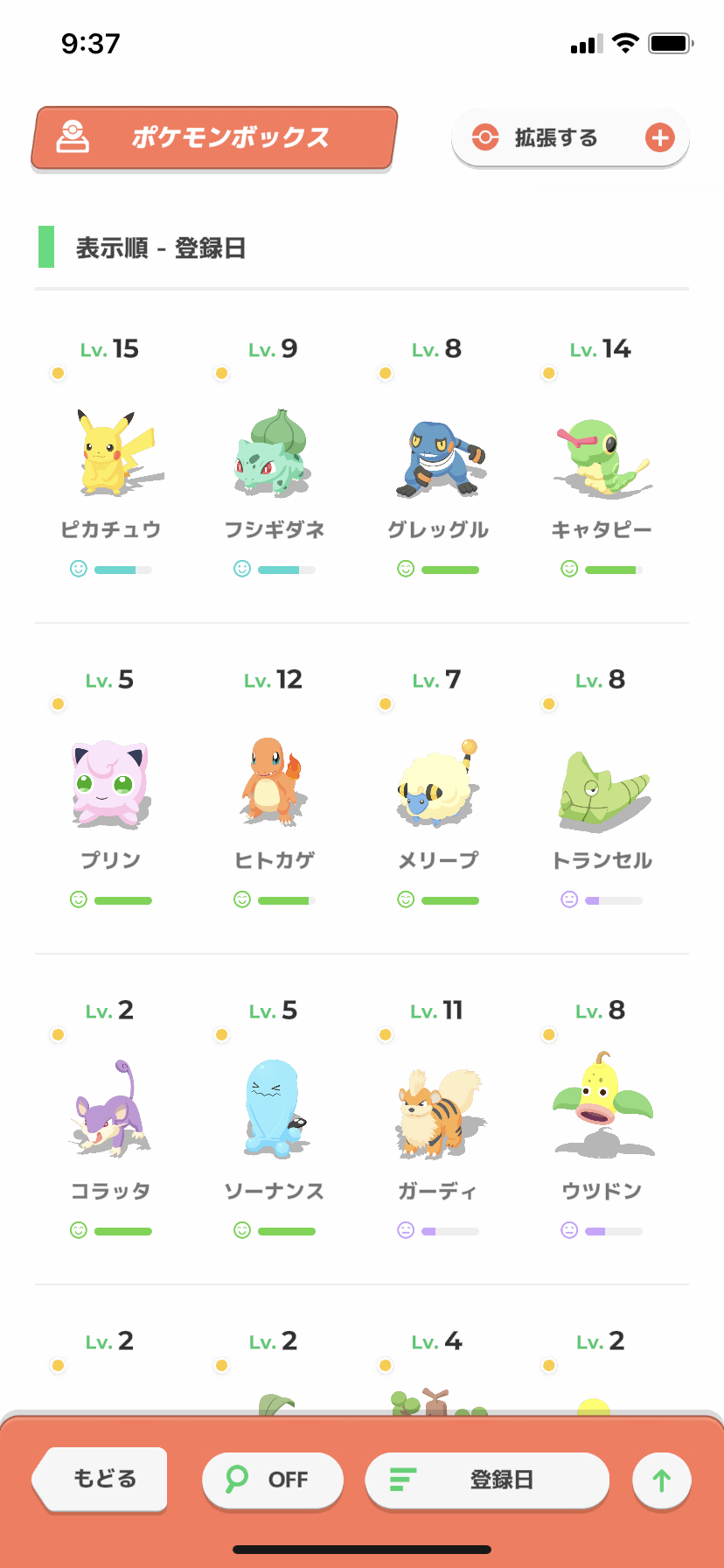Select フシギダネ in the box
This screenshot has height=1568, width=724.
[x=274, y=455]
